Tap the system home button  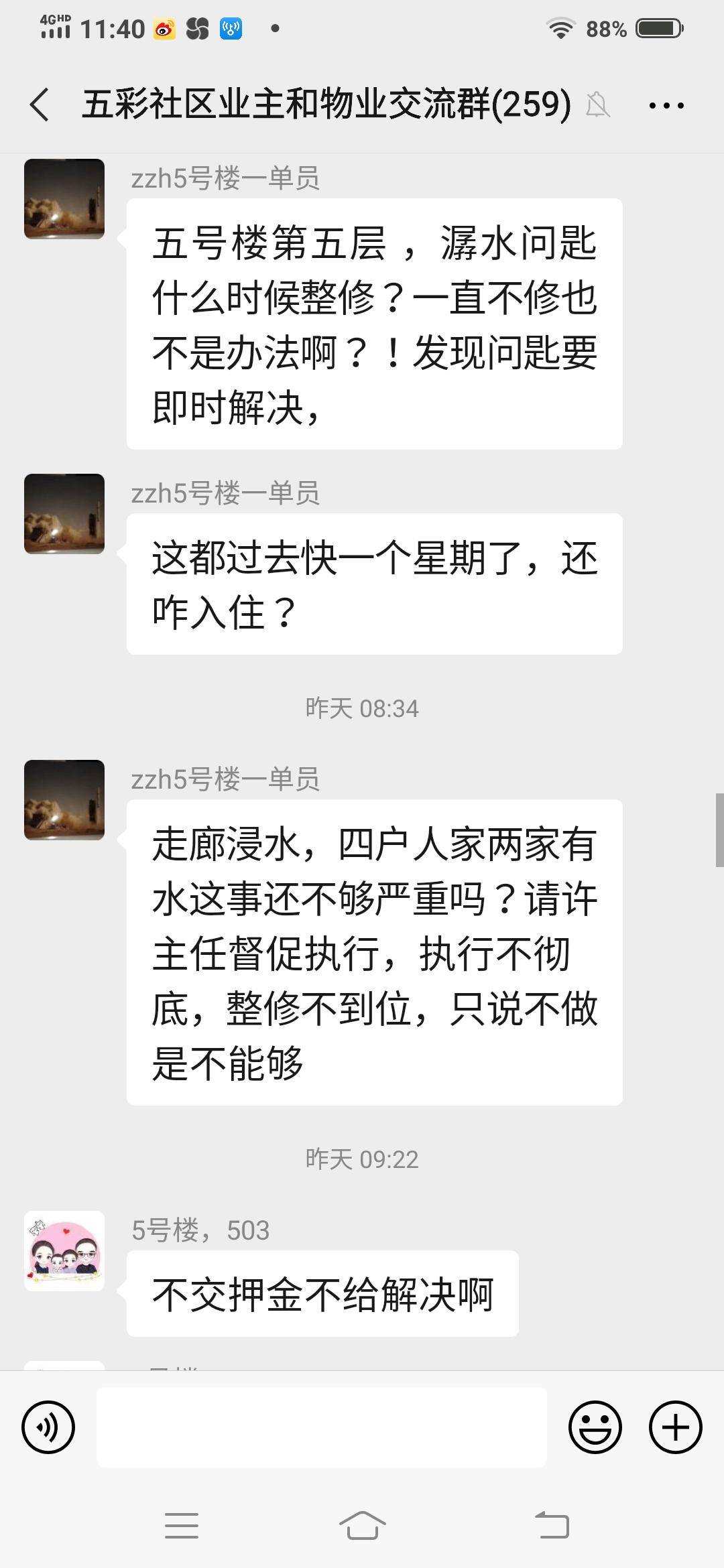(362, 1526)
